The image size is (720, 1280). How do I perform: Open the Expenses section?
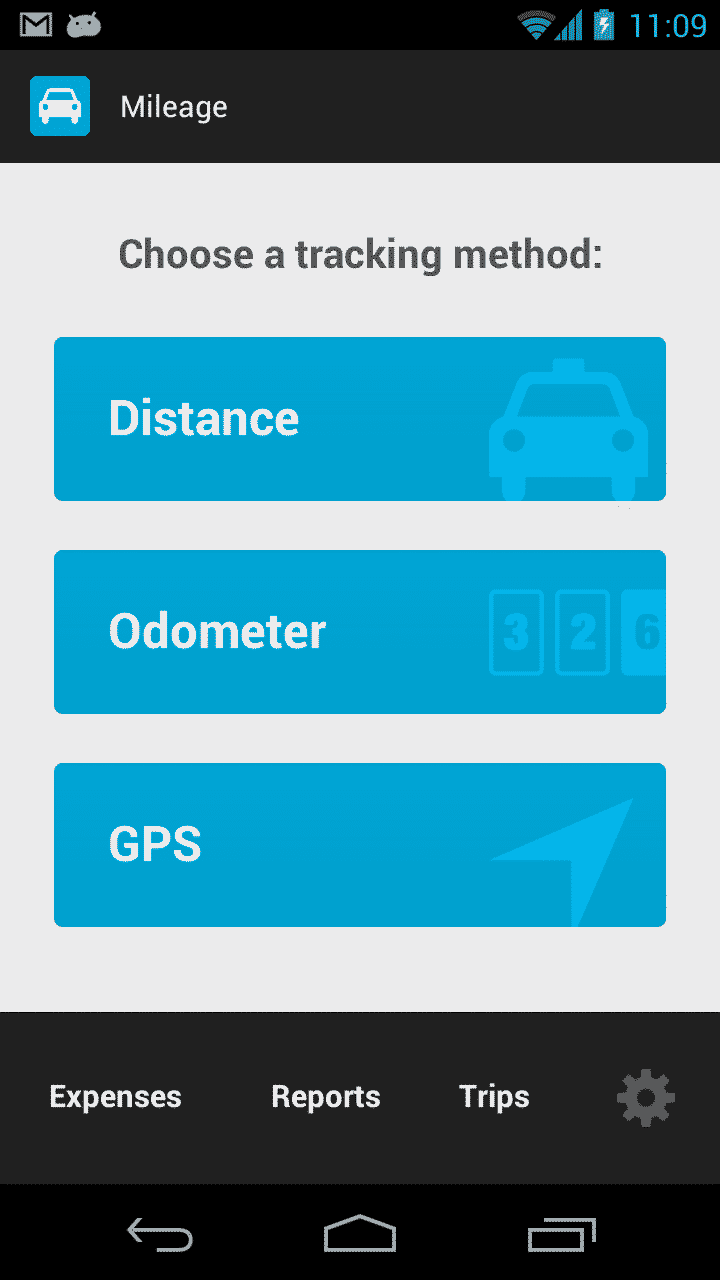[115, 1097]
